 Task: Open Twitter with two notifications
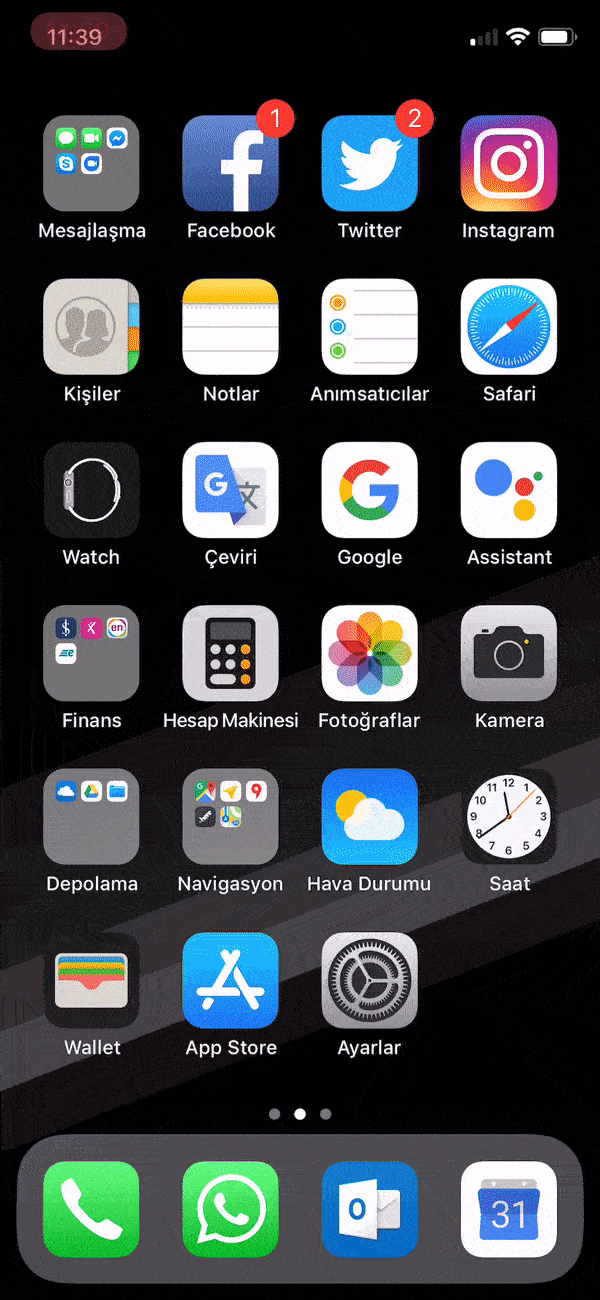370,163
